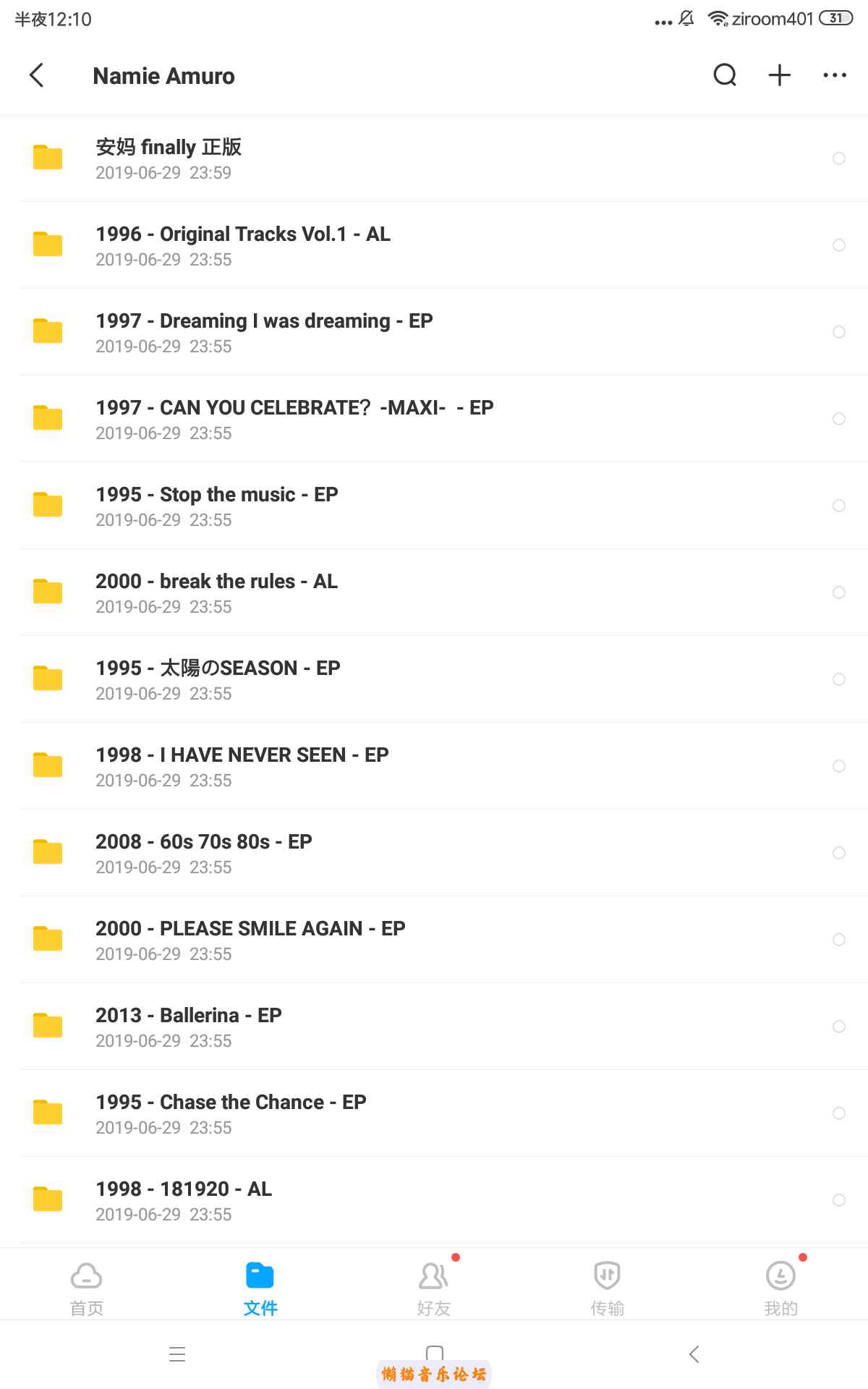
Task: Open 1996 - Original Tracks Vol.1 folder
Action: point(242,245)
